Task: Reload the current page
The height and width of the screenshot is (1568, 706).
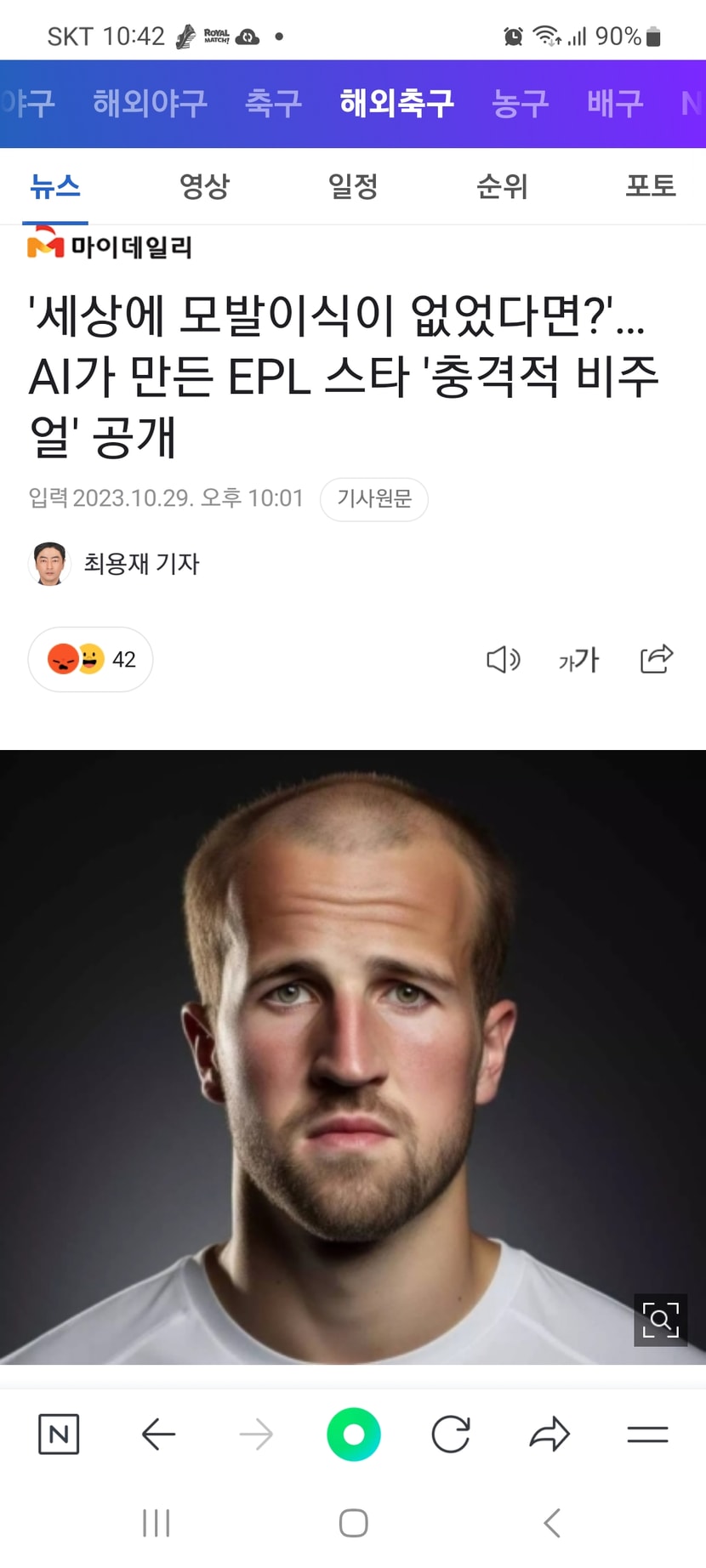Action: tap(451, 1434)
